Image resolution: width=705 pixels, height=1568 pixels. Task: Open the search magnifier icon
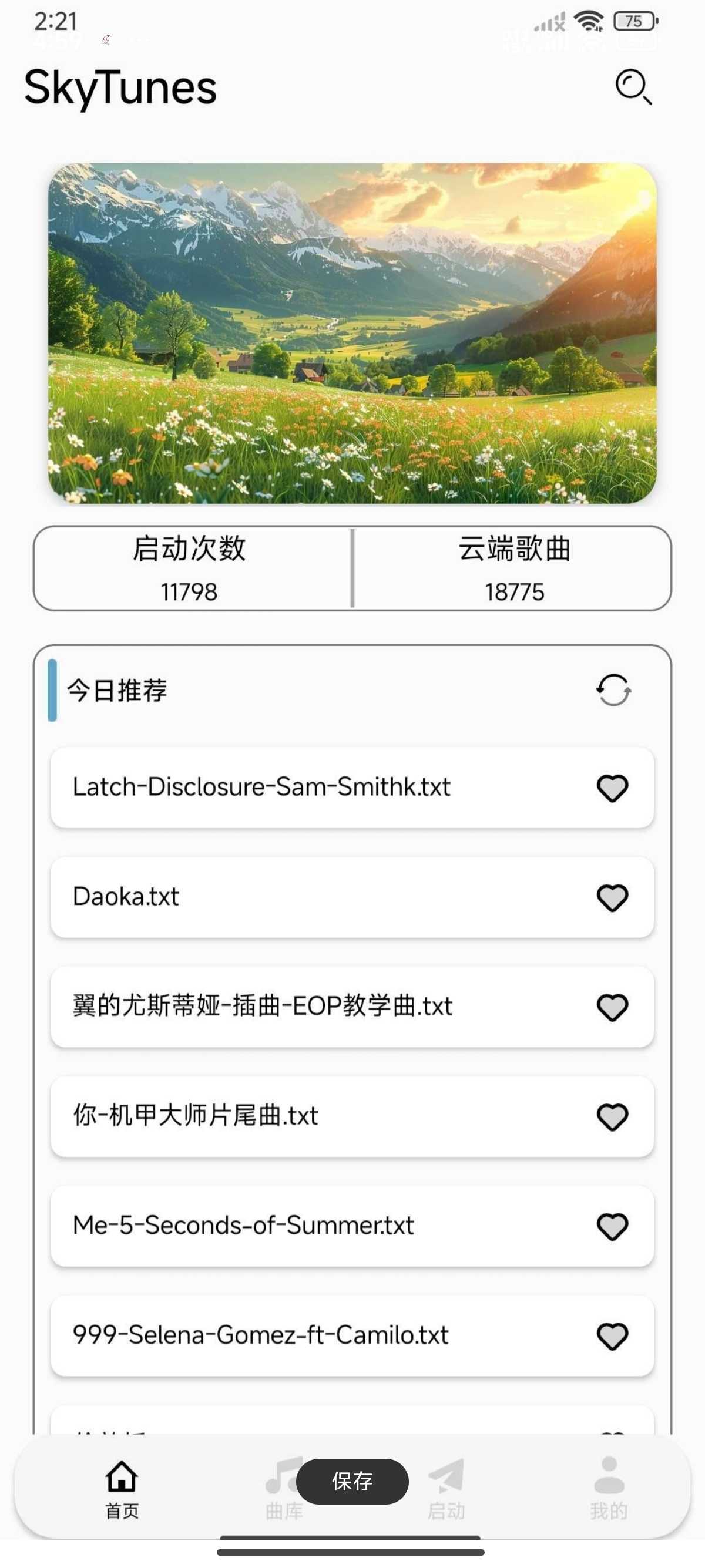[633, 87]
